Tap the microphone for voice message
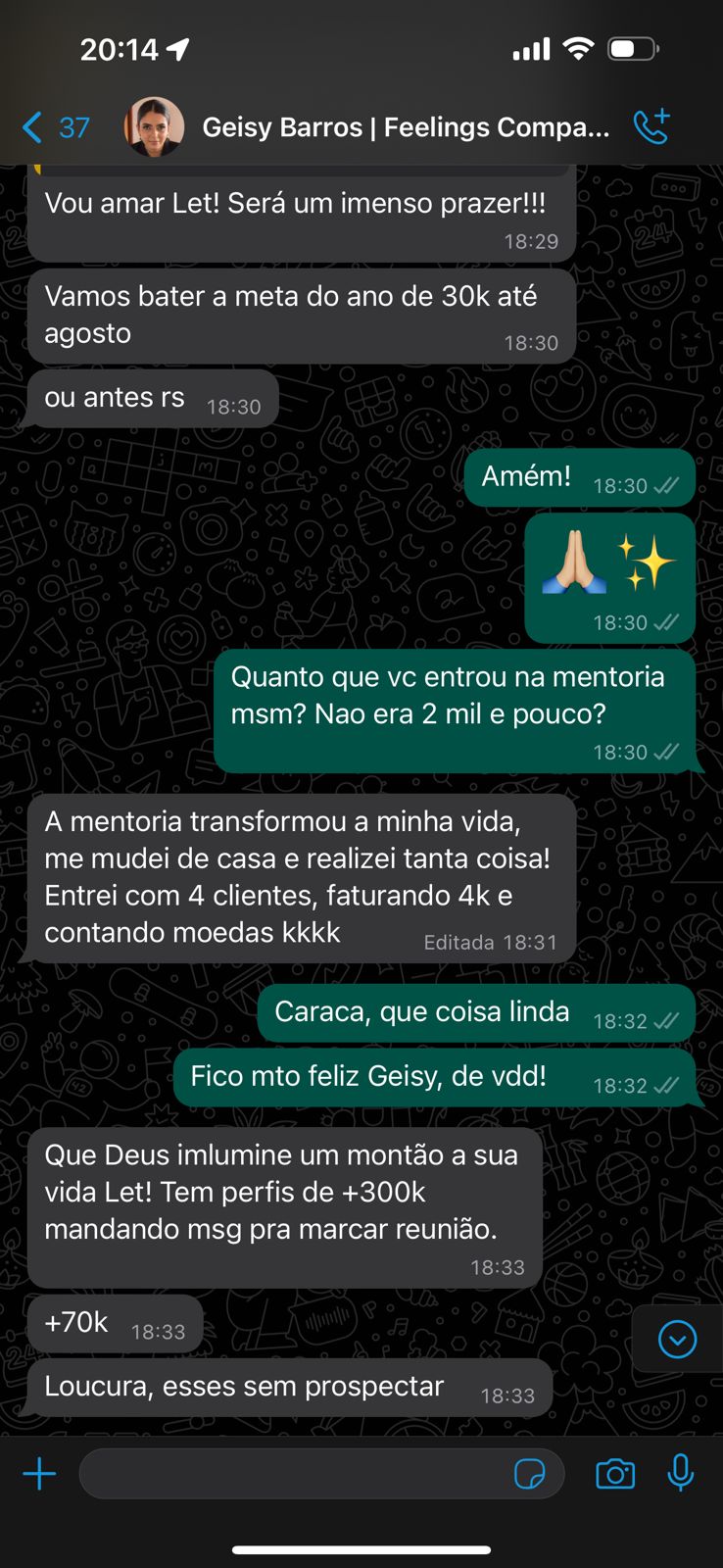 [x=681, y=1474]
